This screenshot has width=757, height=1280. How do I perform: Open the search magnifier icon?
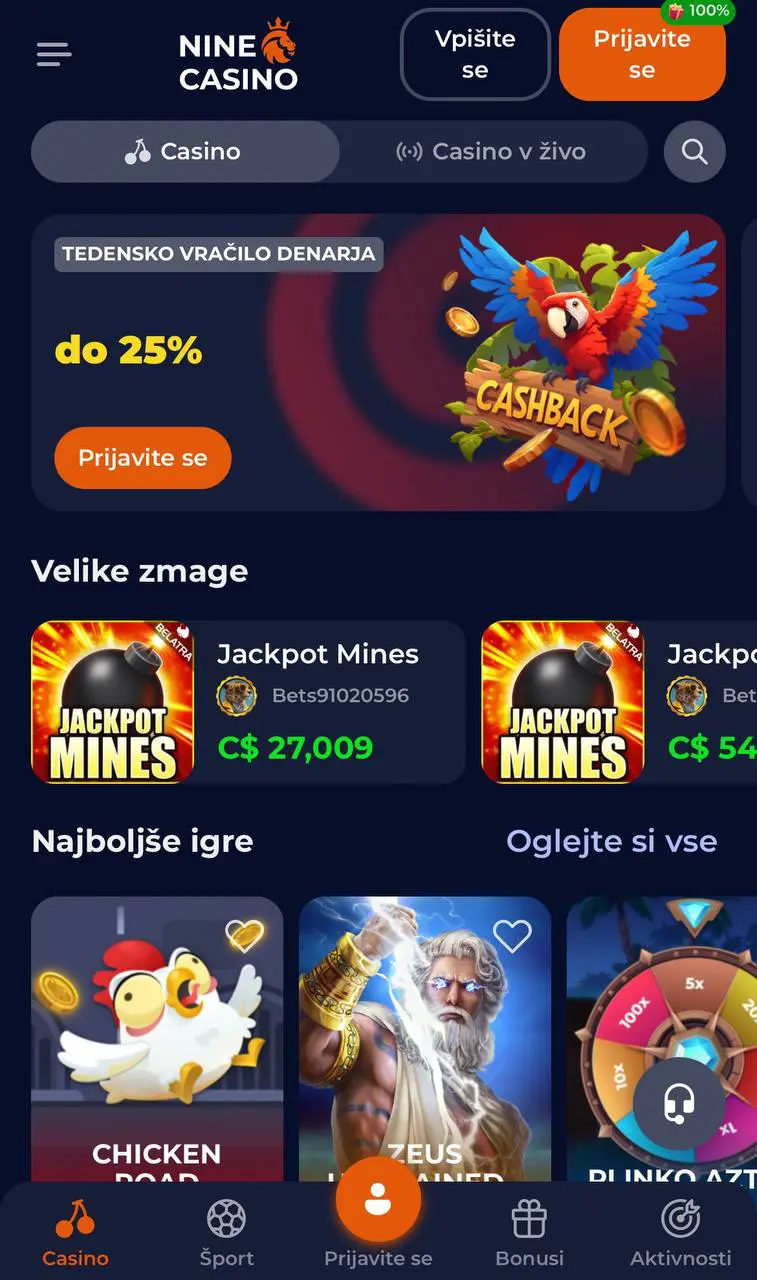click(x=694, y=152)
